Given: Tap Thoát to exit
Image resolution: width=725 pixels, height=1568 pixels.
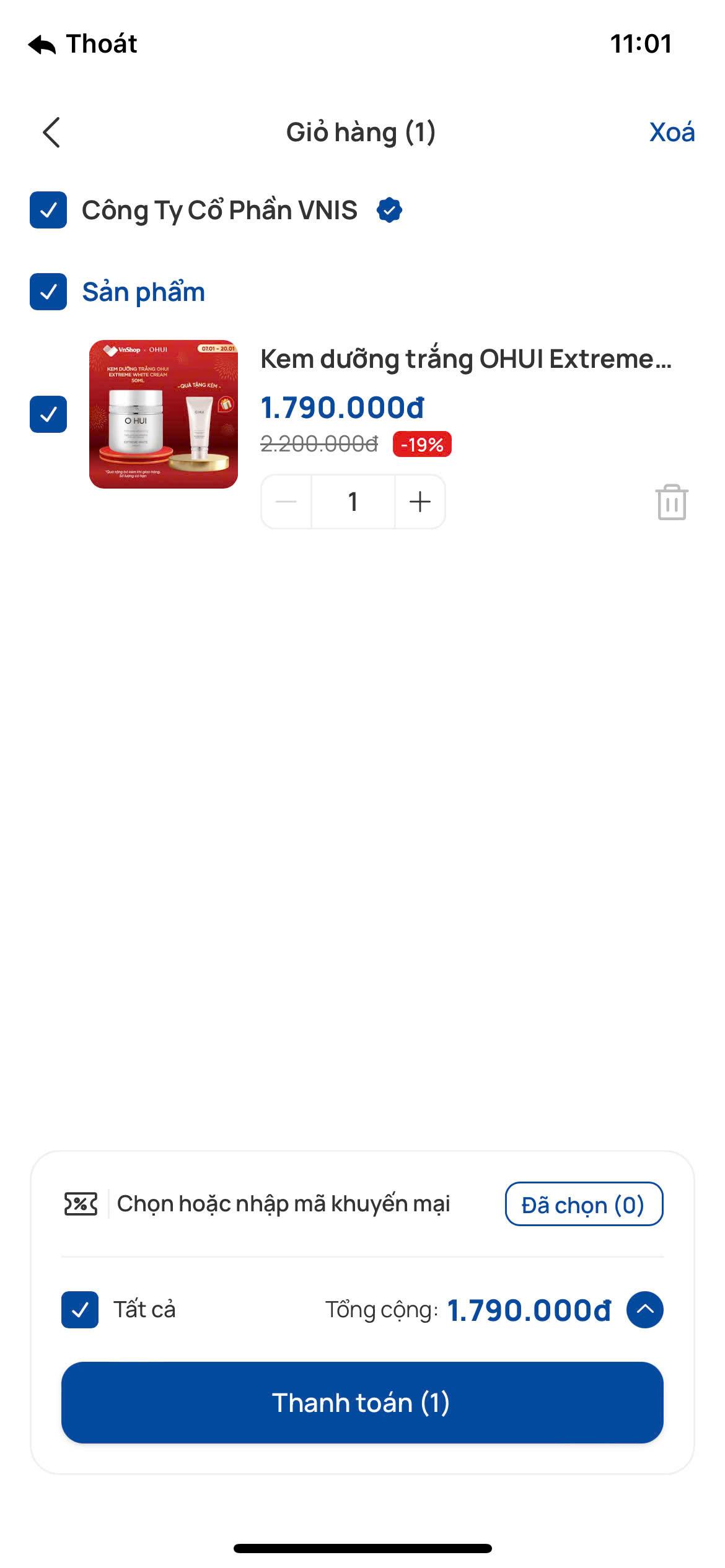Looking at the screenshot, I should (82, 44).
